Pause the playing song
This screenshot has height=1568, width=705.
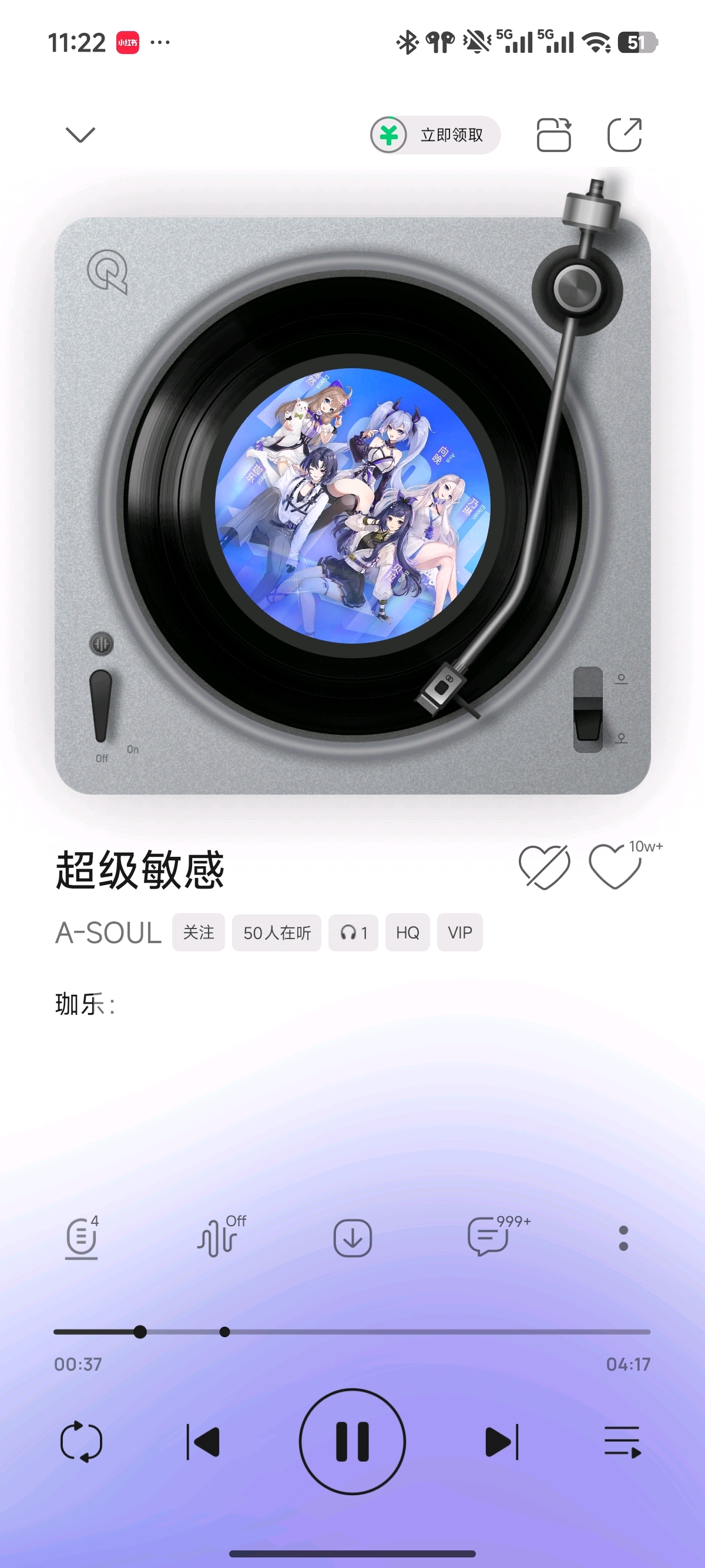tap(352, 1441)
